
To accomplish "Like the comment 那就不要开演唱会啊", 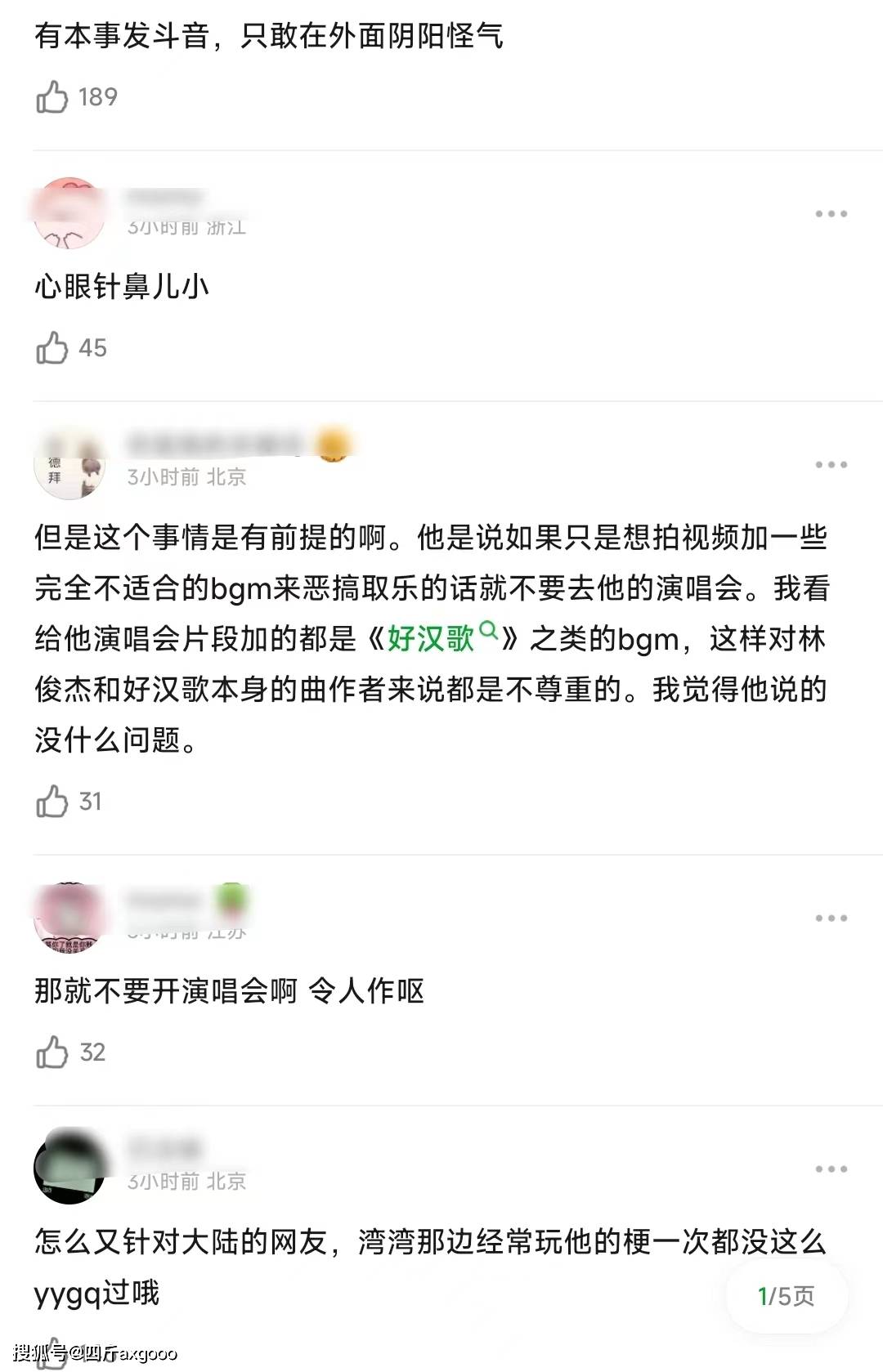I will pyautogui.click(x=52, y=1052).
